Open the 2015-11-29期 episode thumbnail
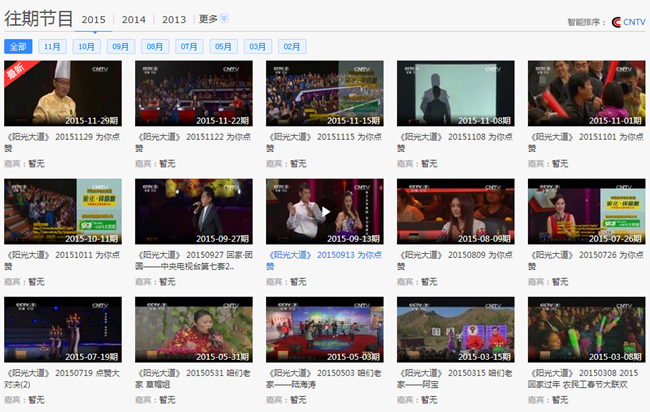 (x=63, y=93)
